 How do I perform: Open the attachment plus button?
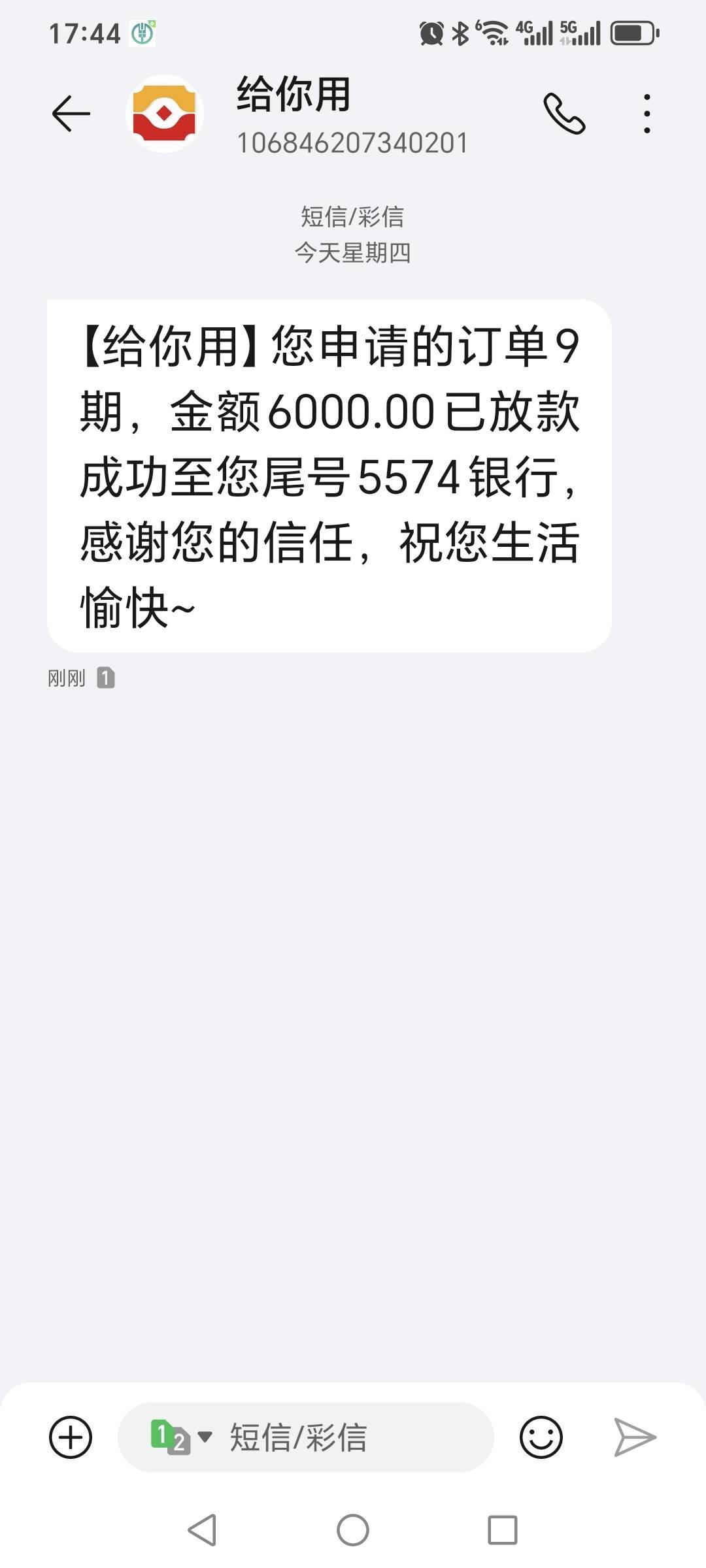click(71, 1437)
